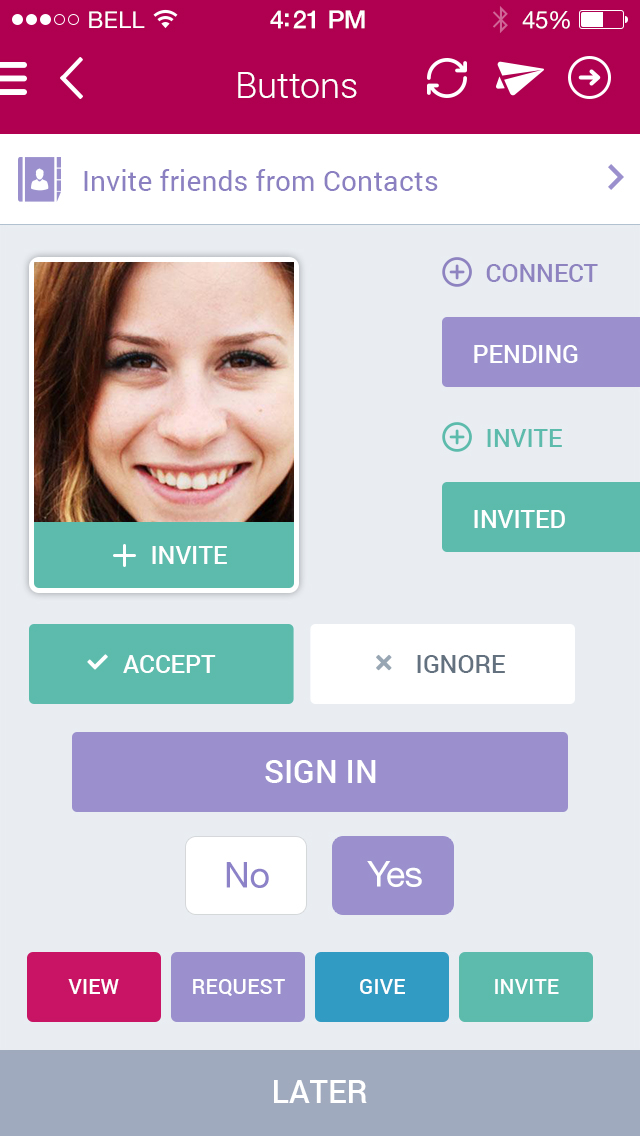Screen dimensions: 640x1136
Task: Tap the Sign In button
Action: (320, 772)
